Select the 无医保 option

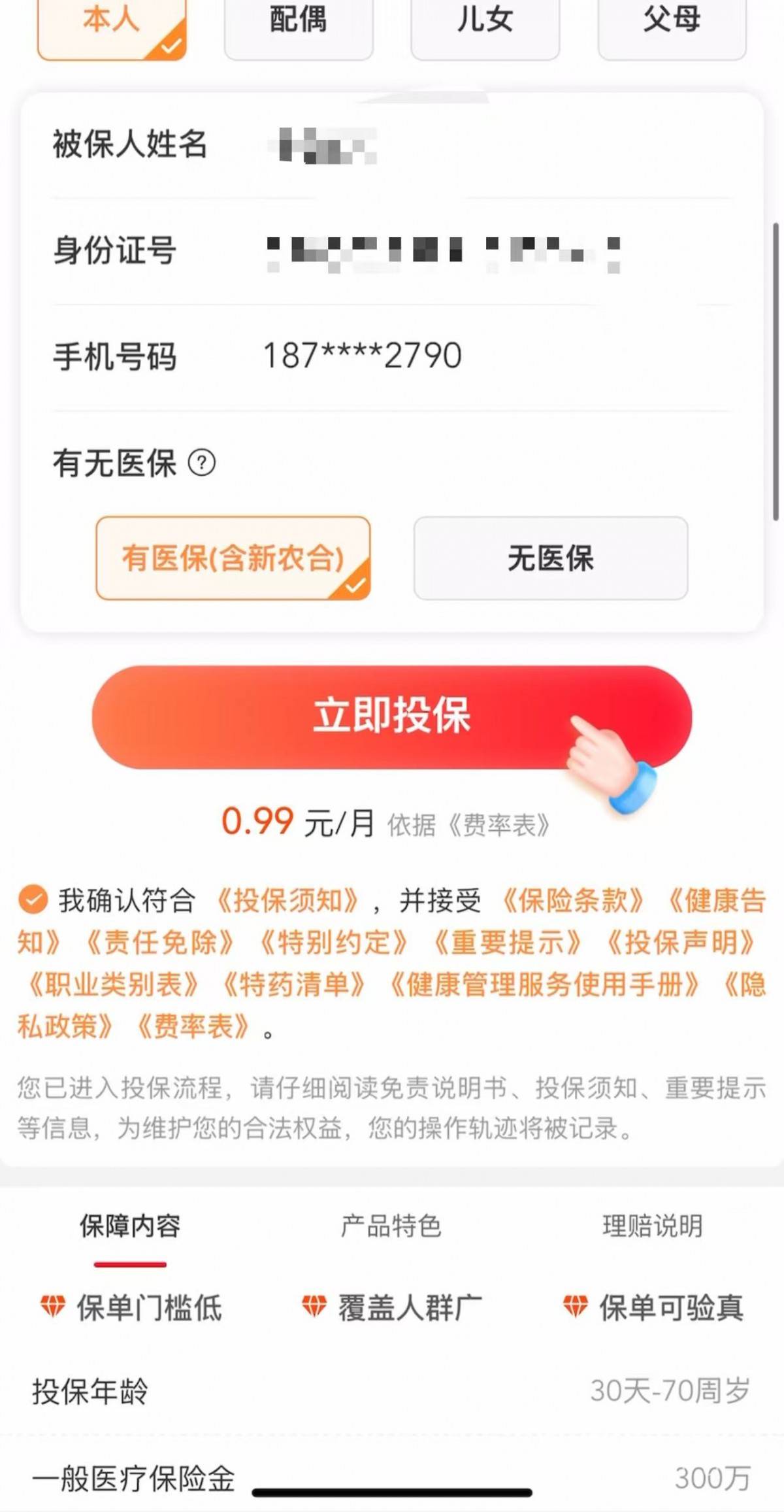pyautogui.click(x=551, y=558)
